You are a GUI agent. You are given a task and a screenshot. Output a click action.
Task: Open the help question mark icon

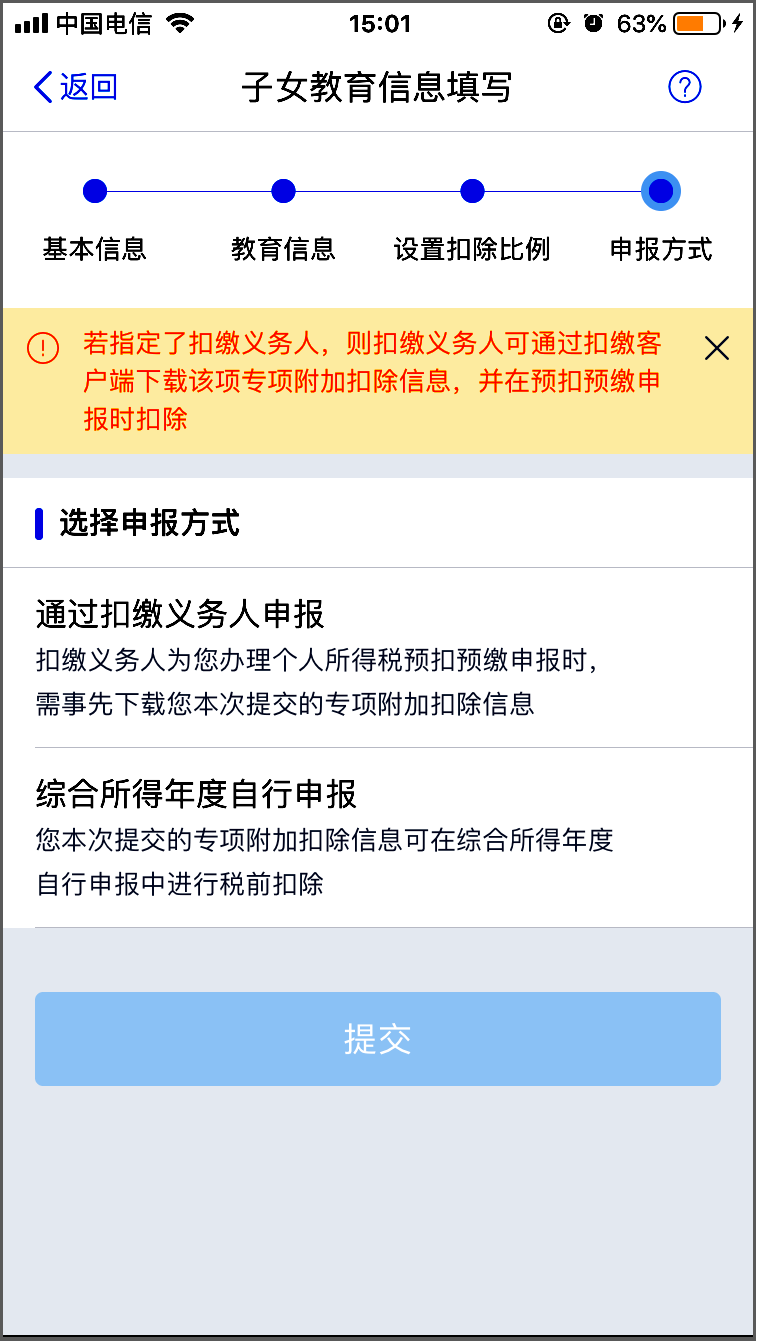tap(685, 88)
